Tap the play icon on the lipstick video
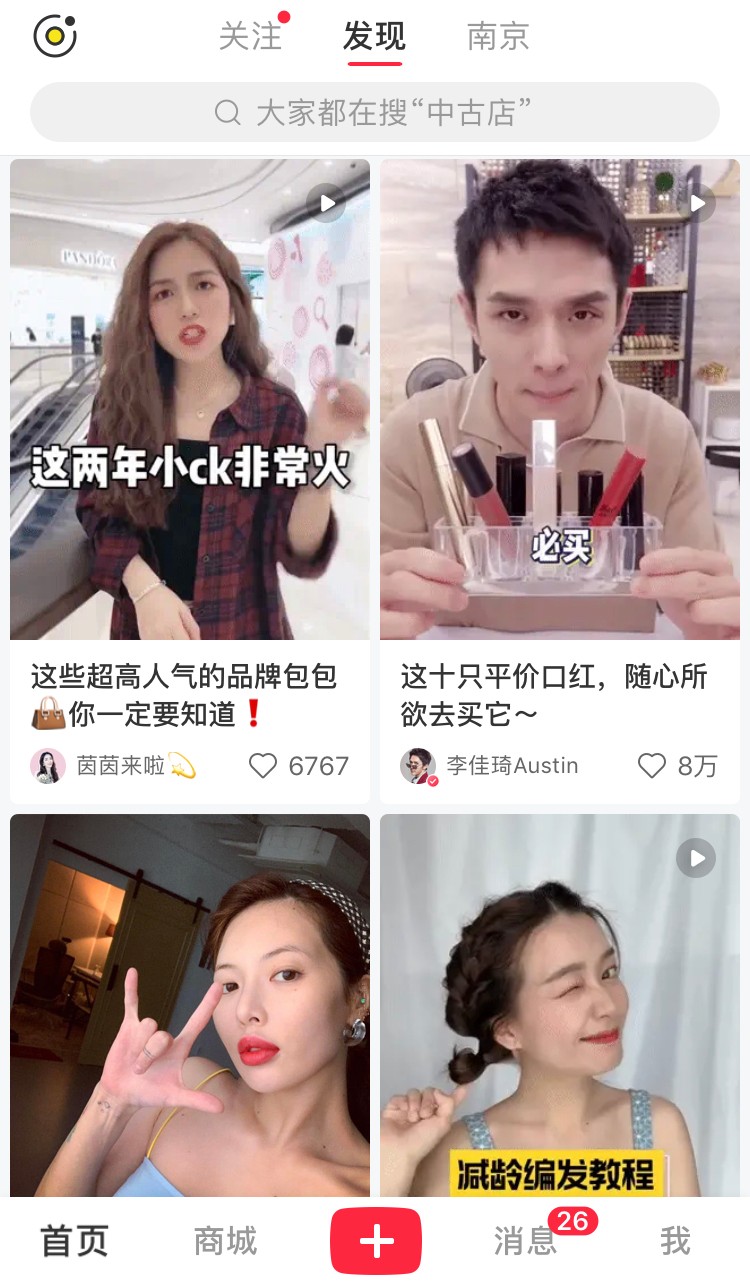The height and width of the screenshot is (1285, 750). (695, 203)
